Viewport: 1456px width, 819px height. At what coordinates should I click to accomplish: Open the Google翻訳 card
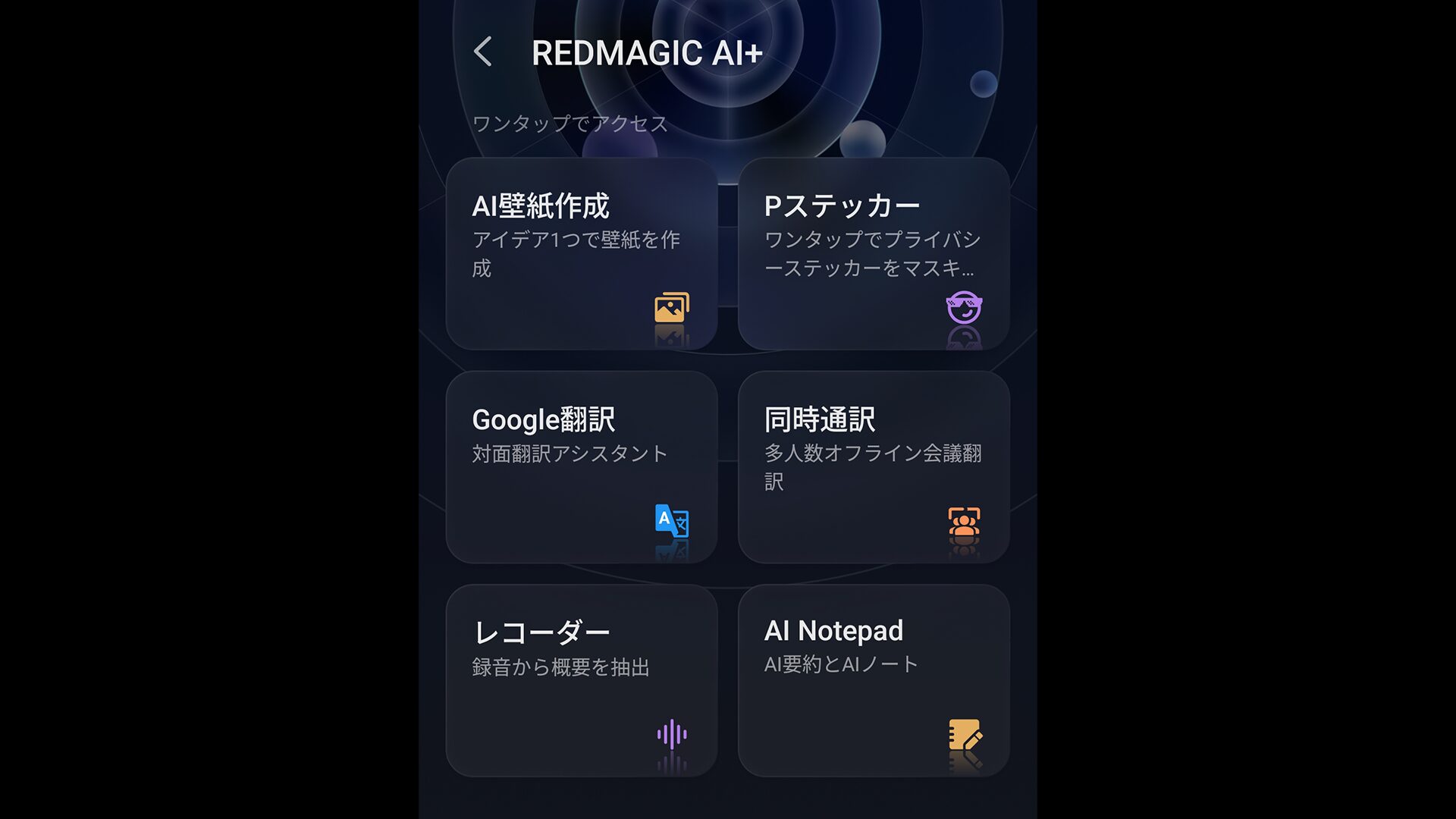point(582,467)
